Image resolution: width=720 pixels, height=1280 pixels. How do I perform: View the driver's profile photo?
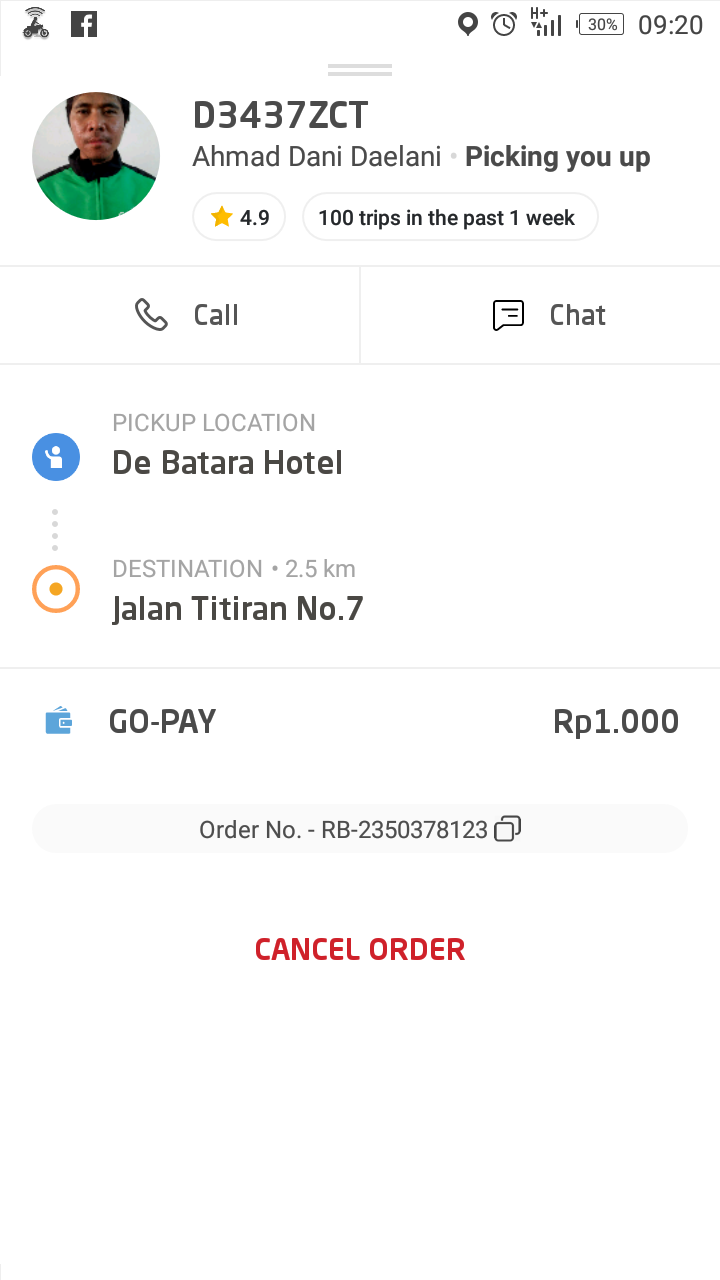pyautogui.click(x=96, y=156)
